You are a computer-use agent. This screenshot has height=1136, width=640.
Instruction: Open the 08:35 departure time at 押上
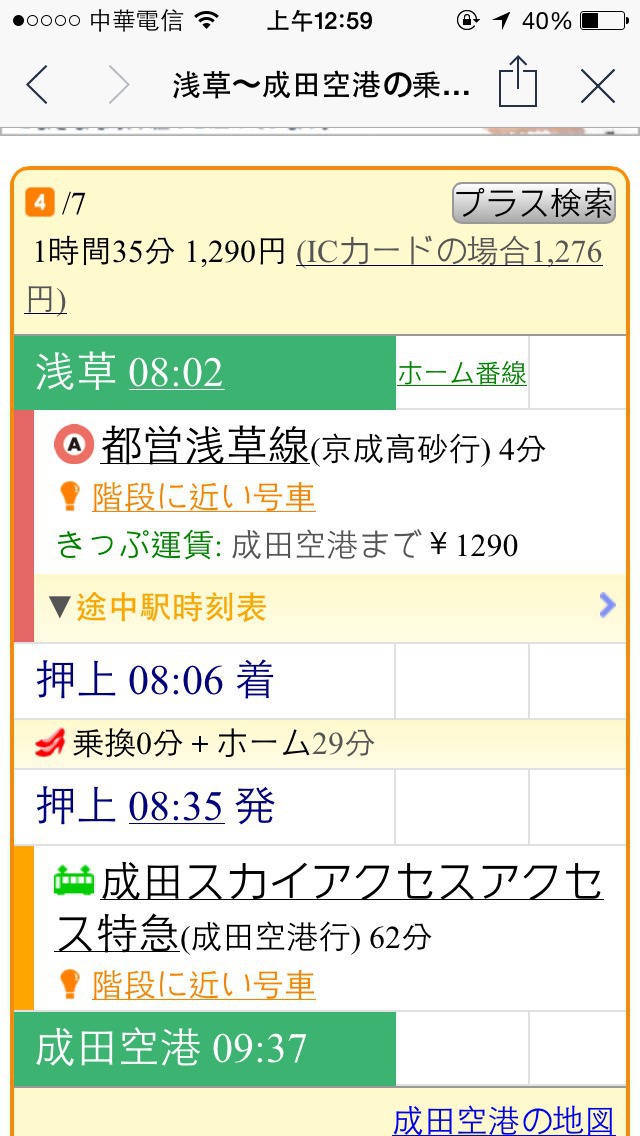click(x=176, y=807)
